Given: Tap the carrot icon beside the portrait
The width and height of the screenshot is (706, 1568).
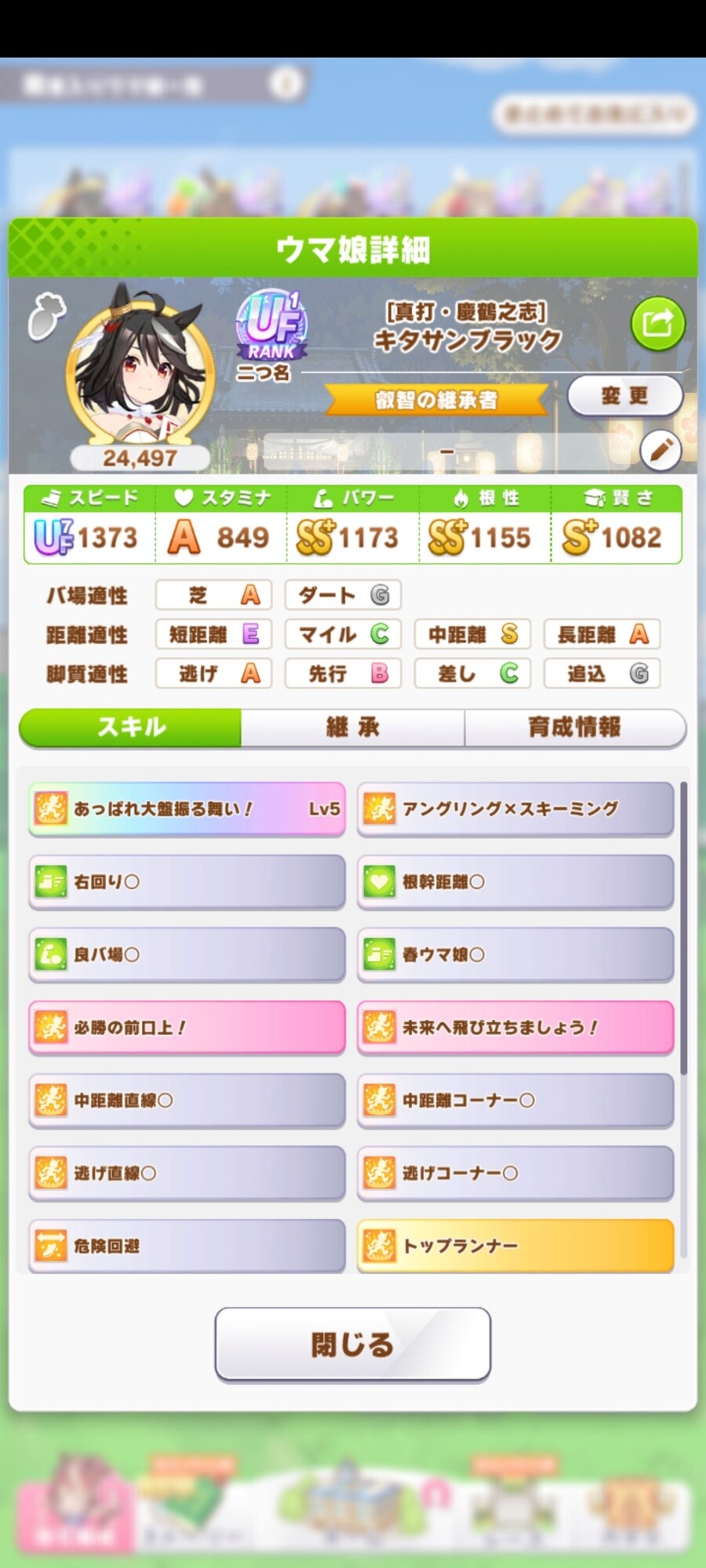Looking at the screenshot, I should point(45,316).
